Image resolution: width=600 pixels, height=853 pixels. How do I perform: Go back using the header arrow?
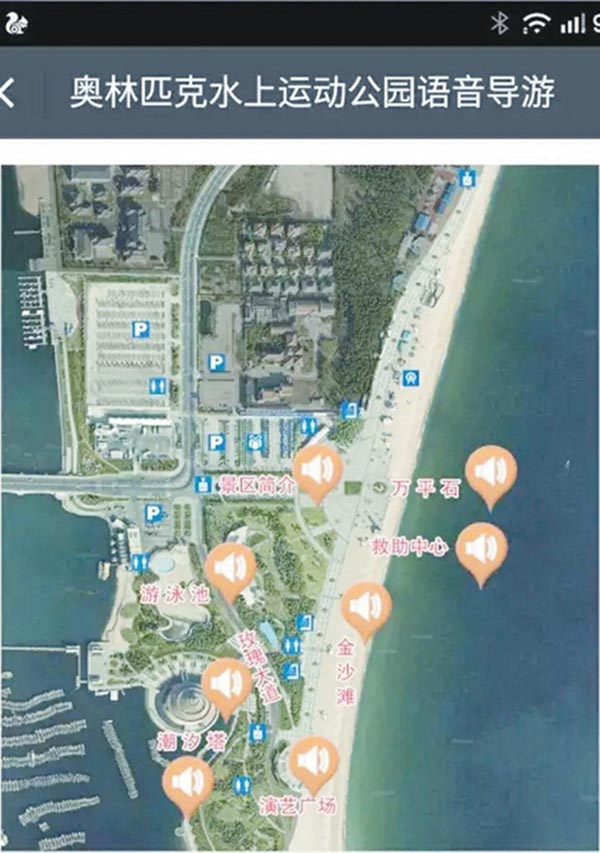(x=8, y=94)
